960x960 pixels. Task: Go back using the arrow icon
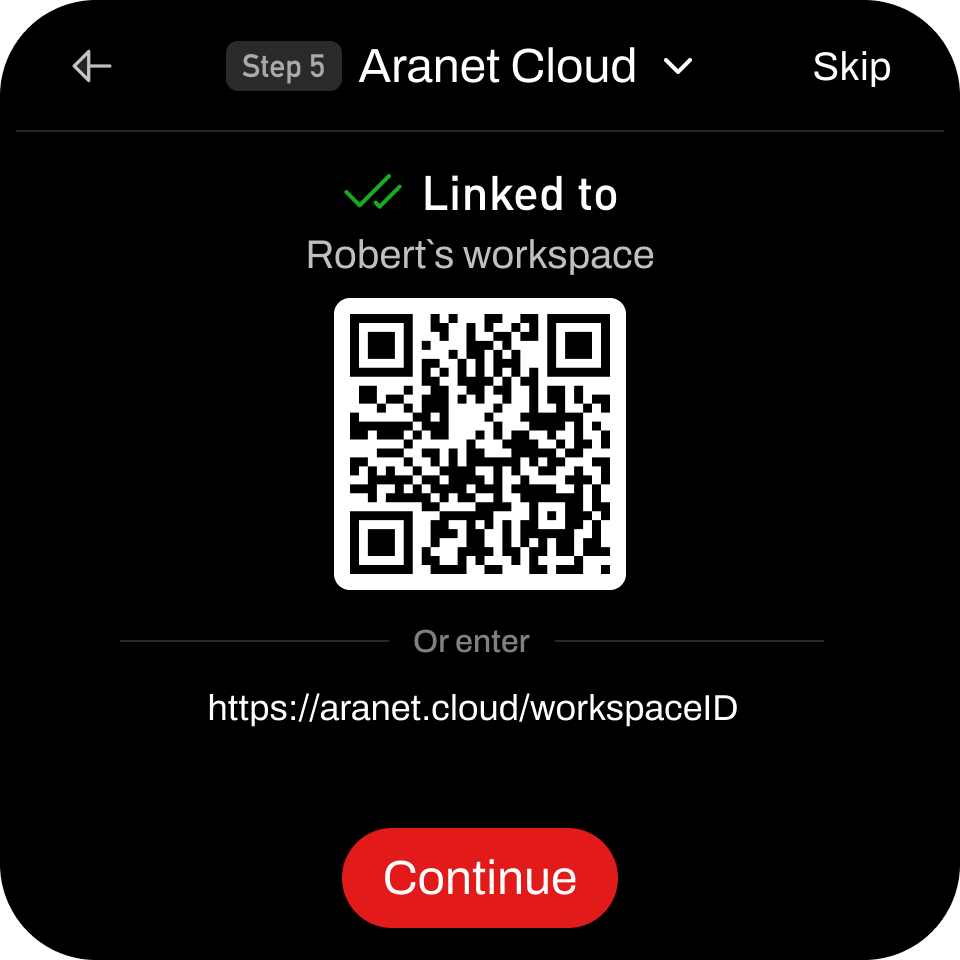tap(92, 67)
